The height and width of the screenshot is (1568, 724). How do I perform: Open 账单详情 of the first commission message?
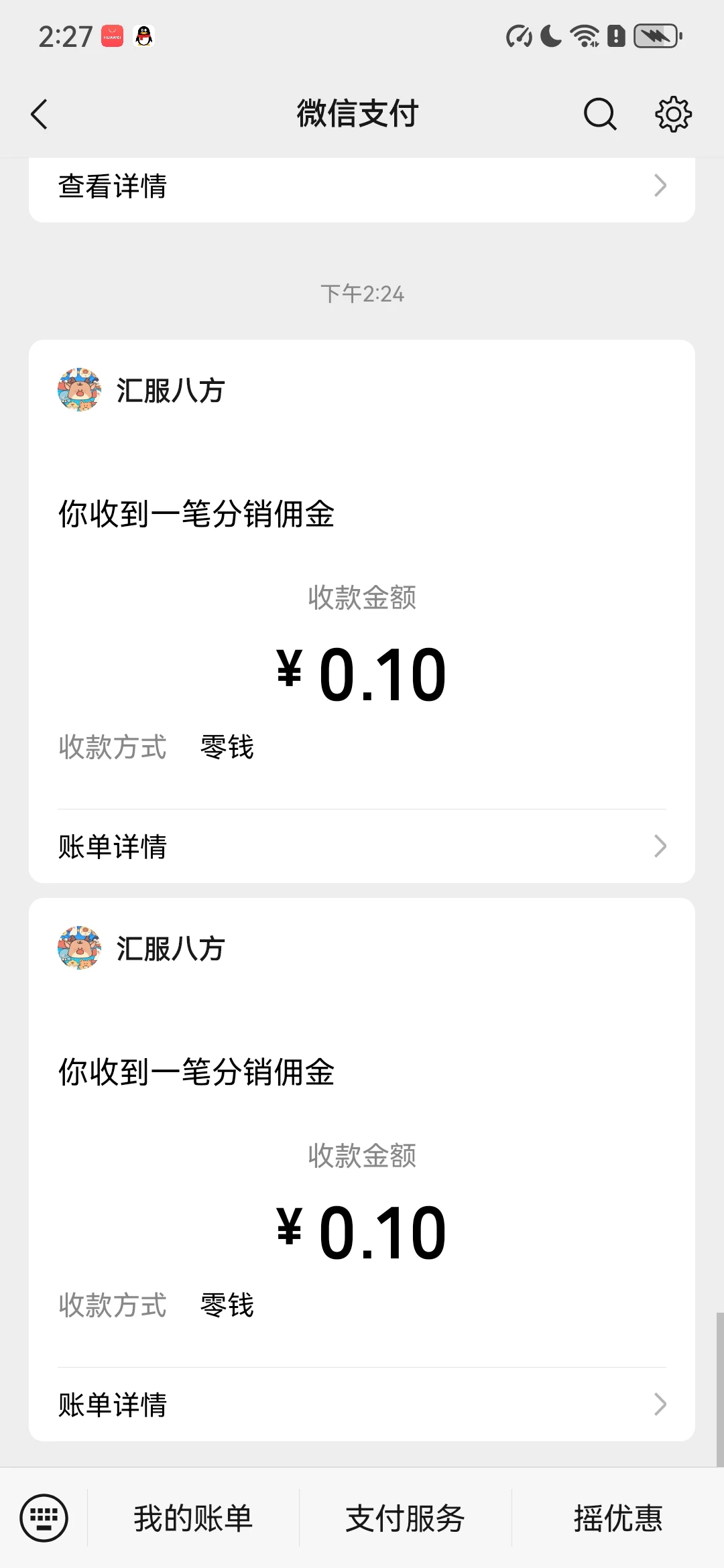coord(362,846)
